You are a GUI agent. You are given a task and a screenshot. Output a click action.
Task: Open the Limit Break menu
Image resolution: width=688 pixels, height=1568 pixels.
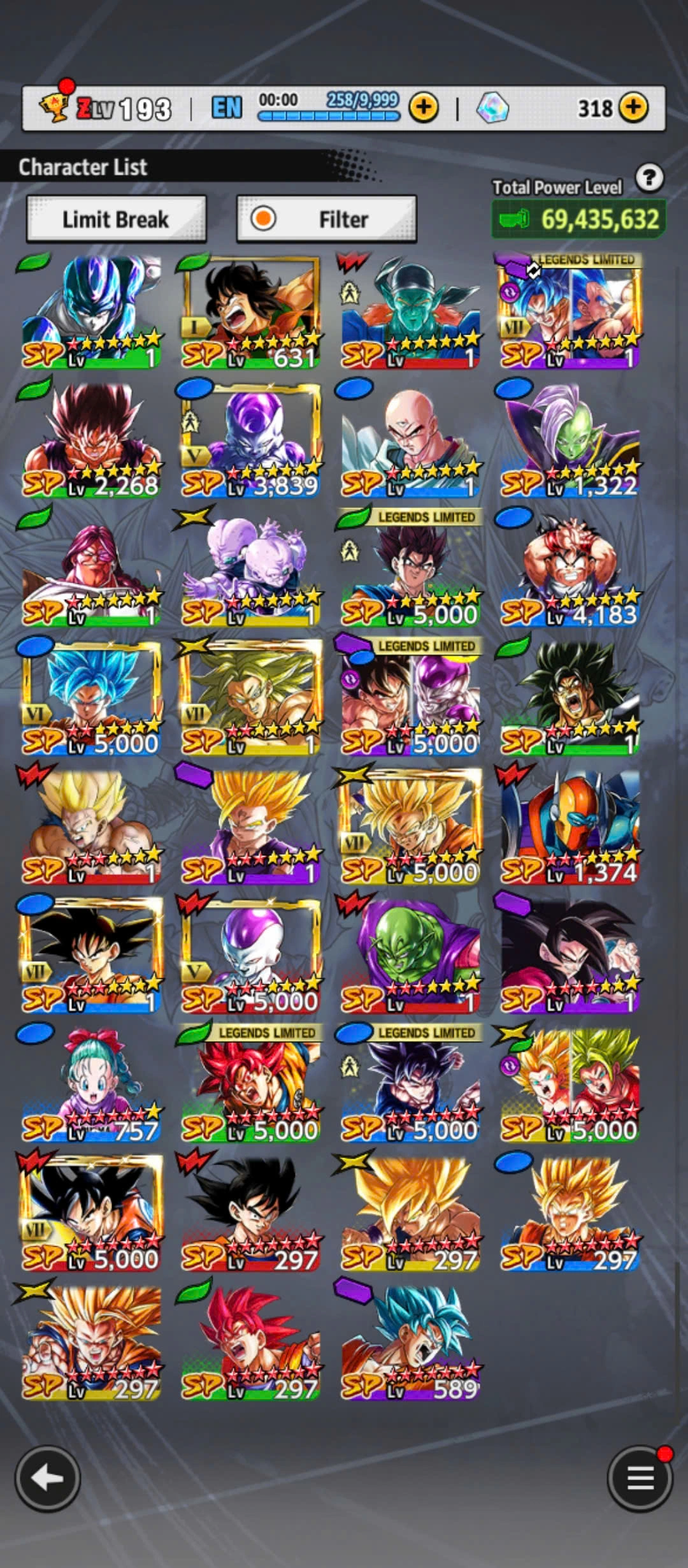[x=116, y=219]
